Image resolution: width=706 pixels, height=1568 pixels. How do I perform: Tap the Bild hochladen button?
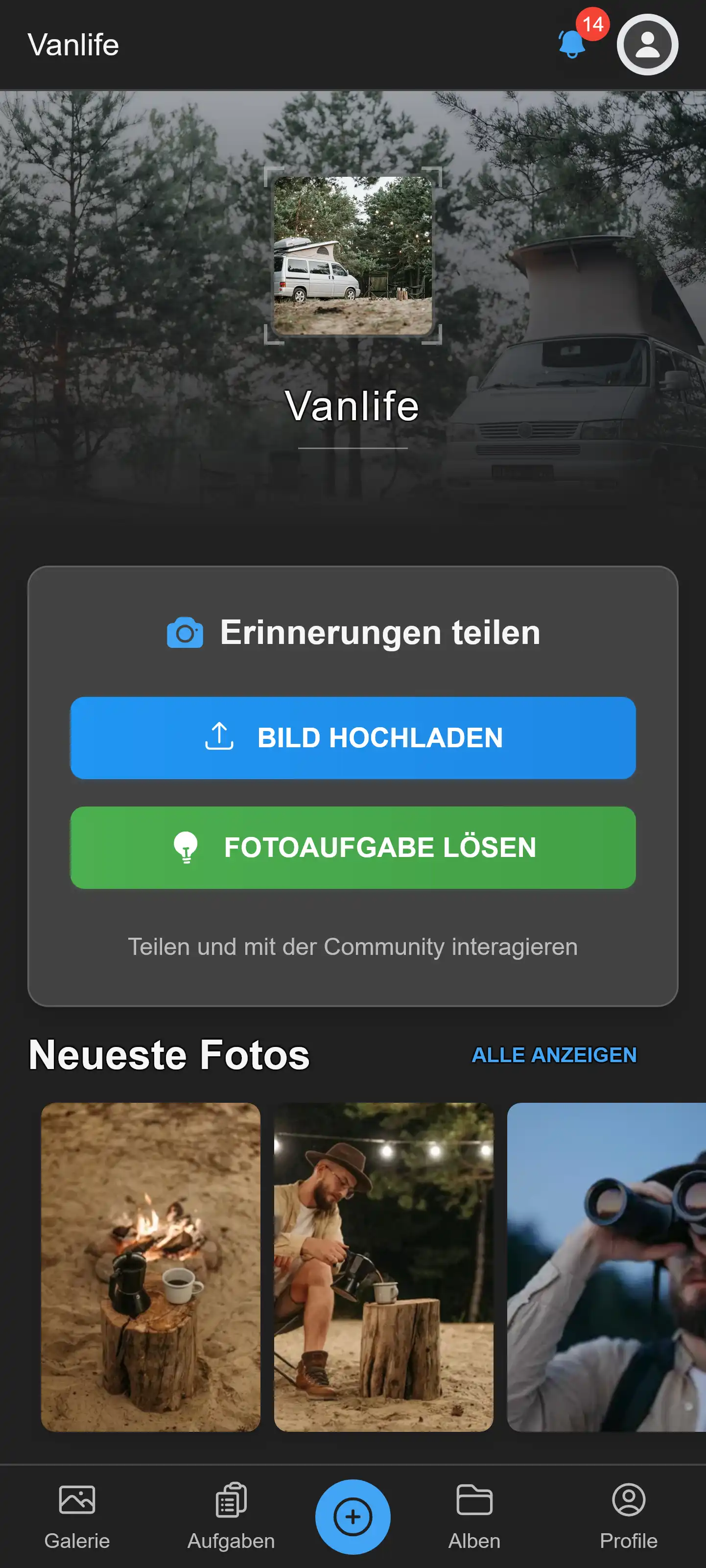[x=353, y=738]
